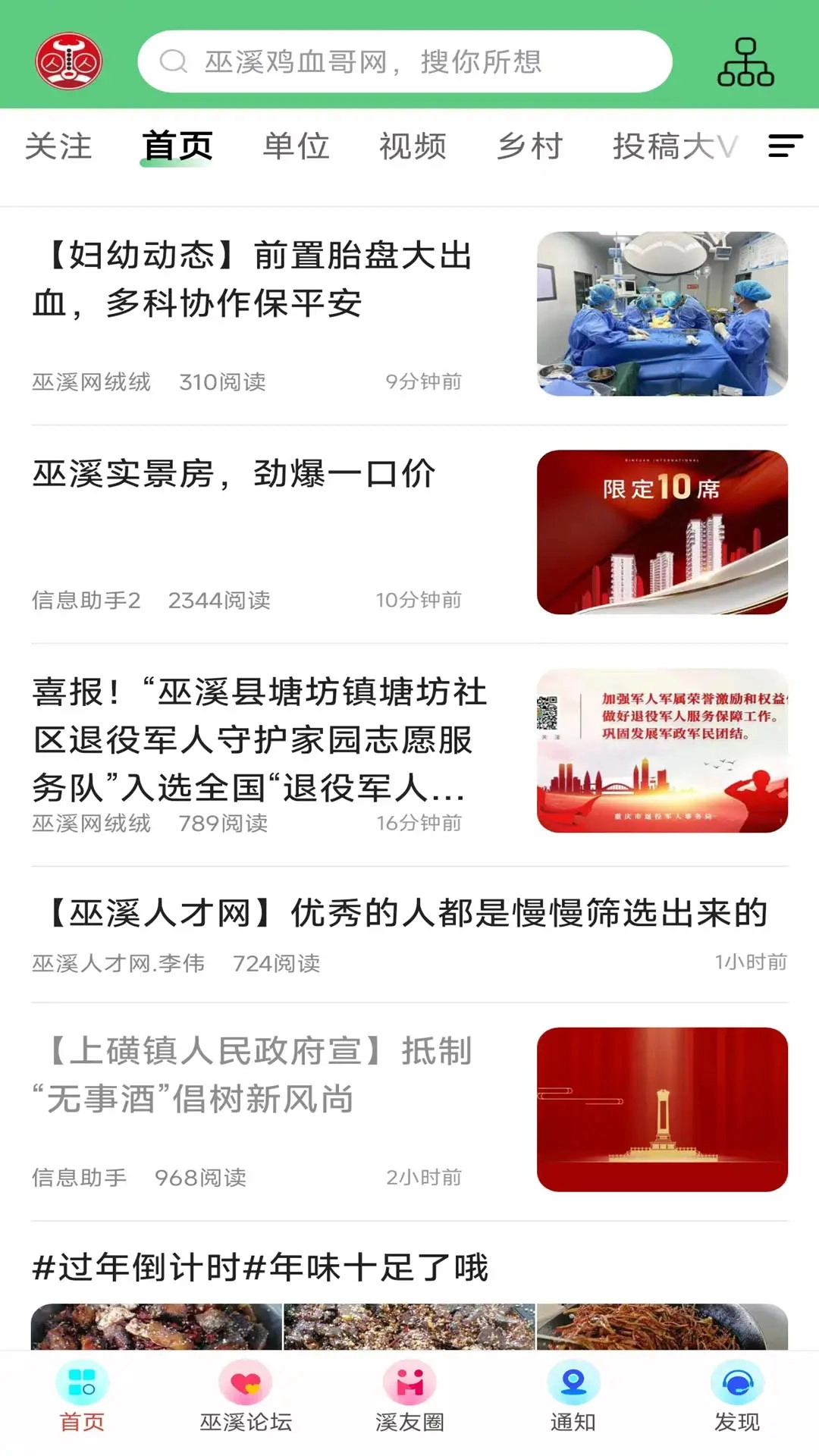Tap the 巫溪论坛 heart icon in bottom bar

point(245,1382)
